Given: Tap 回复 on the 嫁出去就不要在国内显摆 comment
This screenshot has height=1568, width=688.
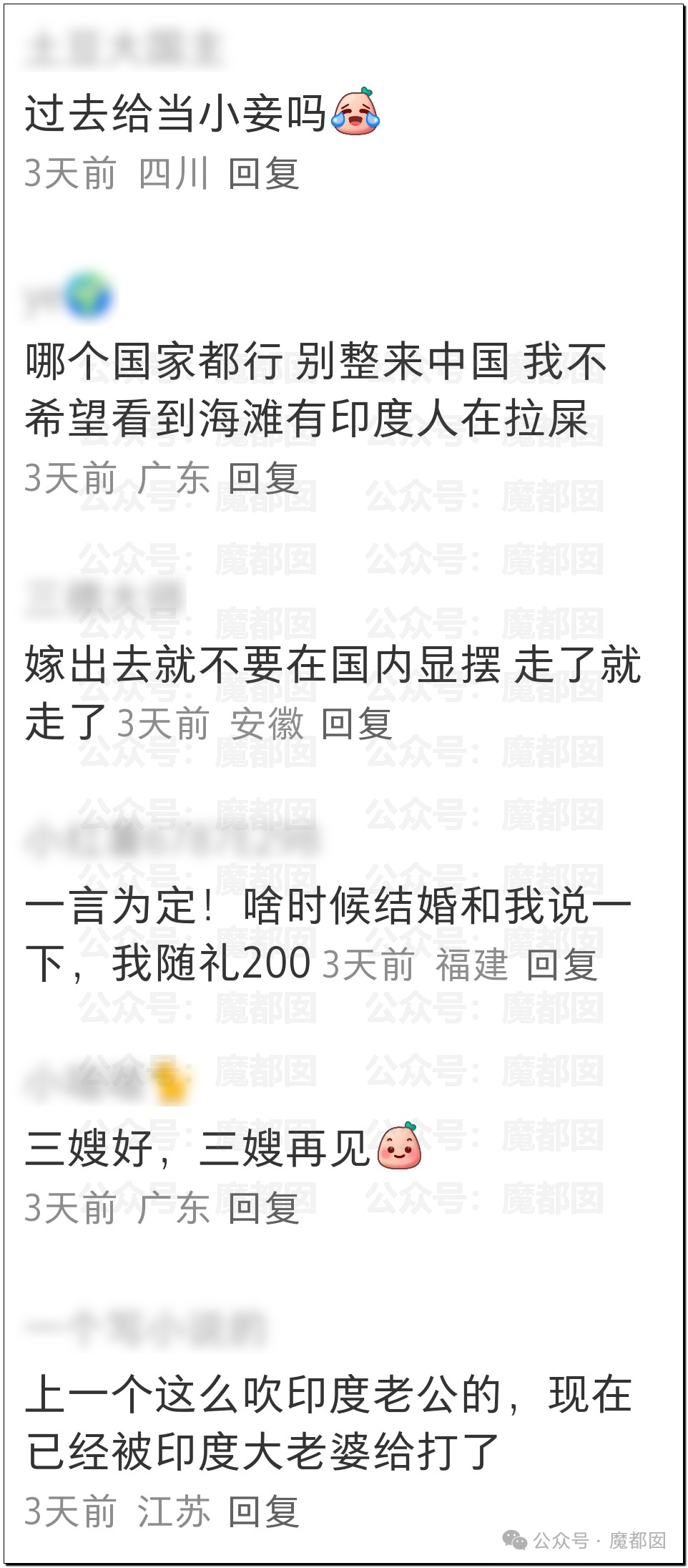Looking at the screenshot, I should 356,724.
